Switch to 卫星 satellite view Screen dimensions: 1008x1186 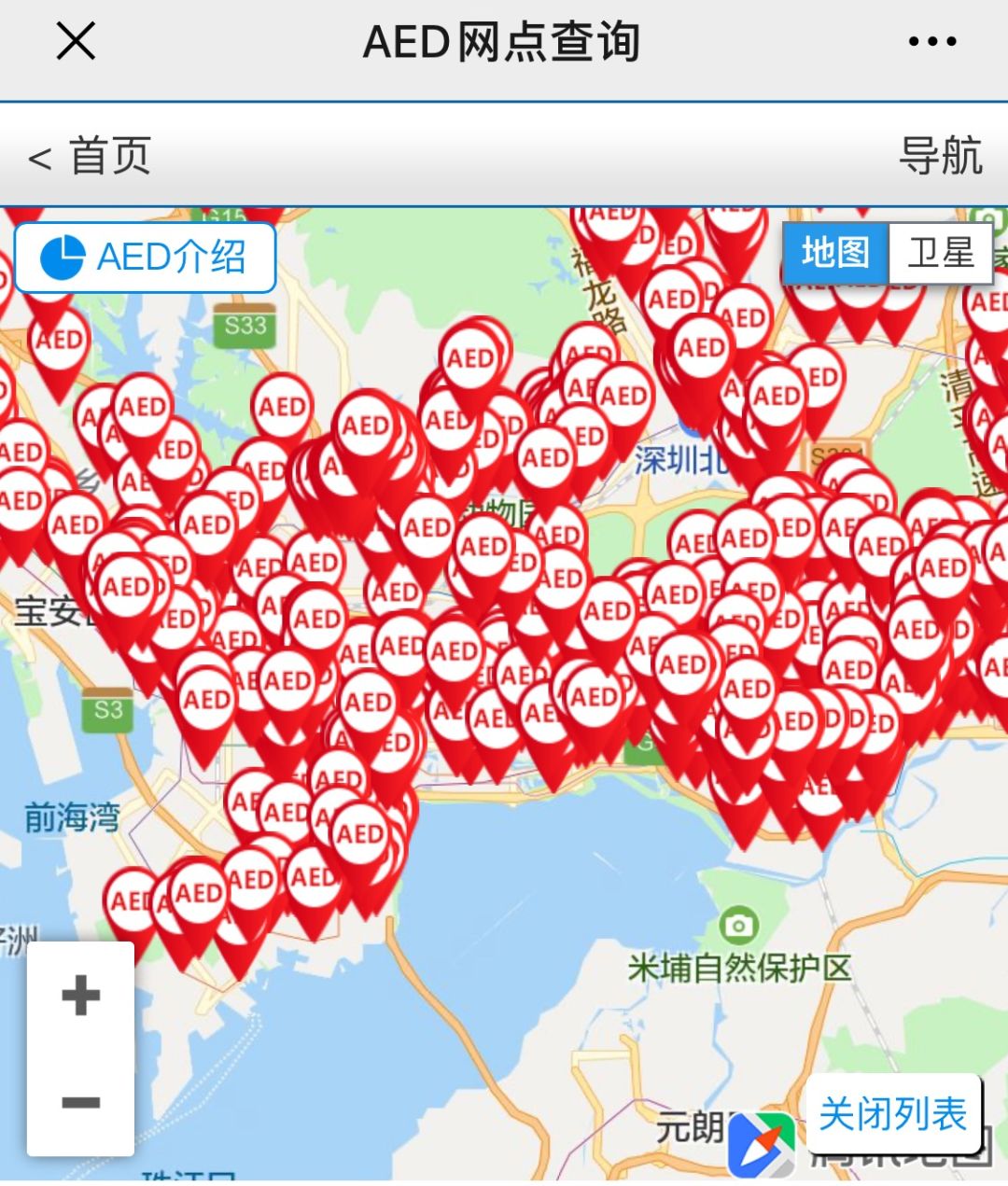tap(942, 250)
